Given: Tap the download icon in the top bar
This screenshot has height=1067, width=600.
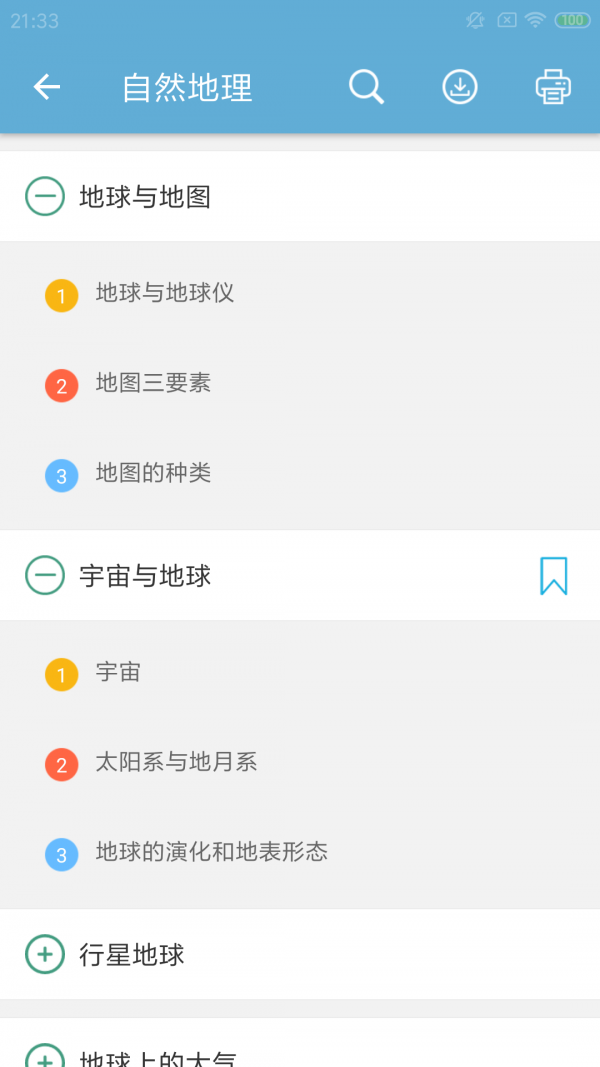Looking at the screenshot, I should 460,88.
